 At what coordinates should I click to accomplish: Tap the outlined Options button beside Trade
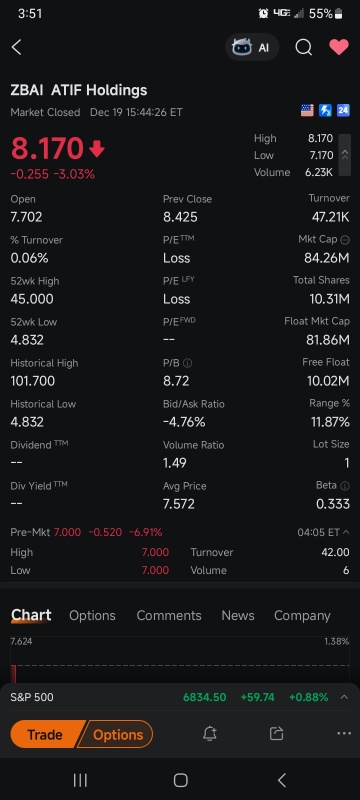[x=116, y=734]
